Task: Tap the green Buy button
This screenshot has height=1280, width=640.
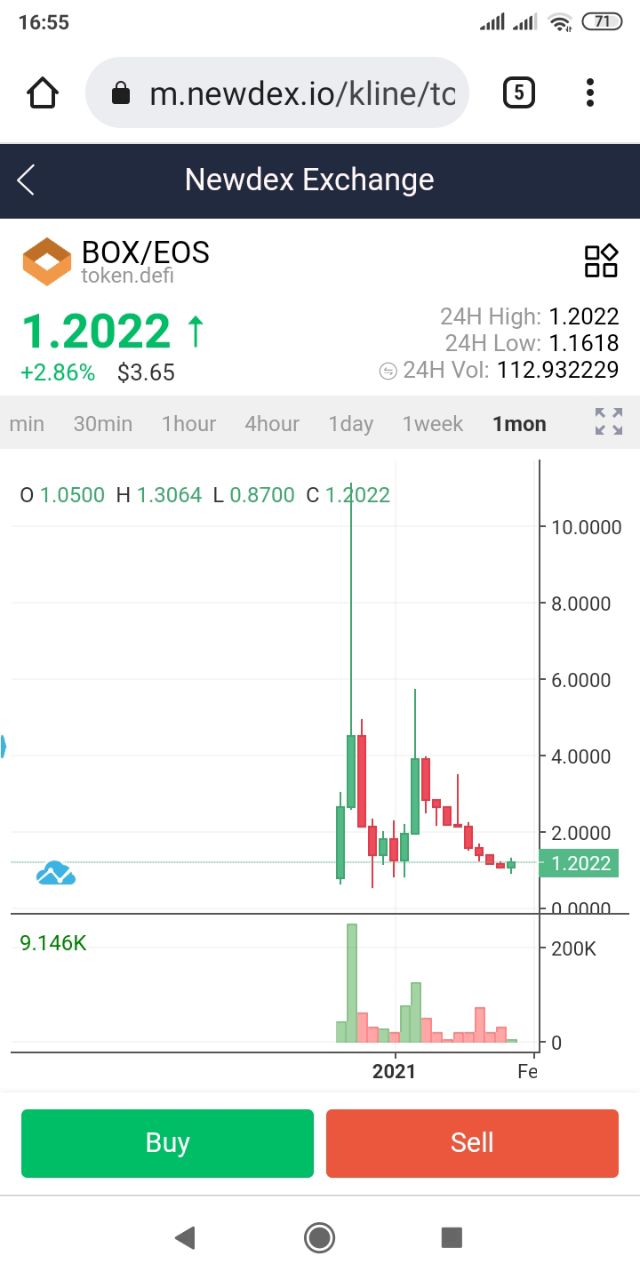Action: point(167,1143)
